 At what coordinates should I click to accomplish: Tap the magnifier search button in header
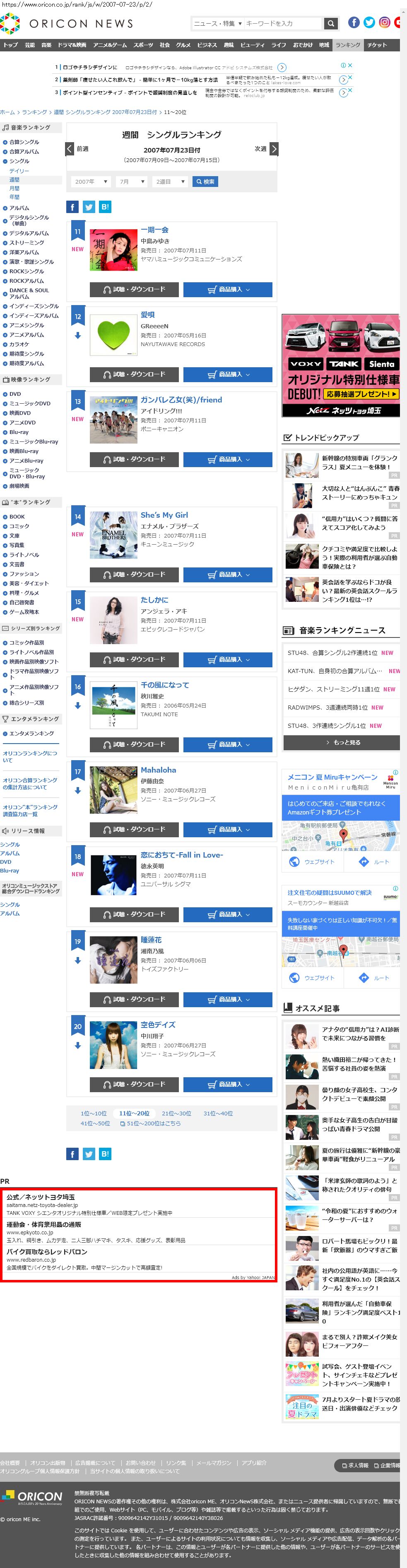tap(330, 24)
